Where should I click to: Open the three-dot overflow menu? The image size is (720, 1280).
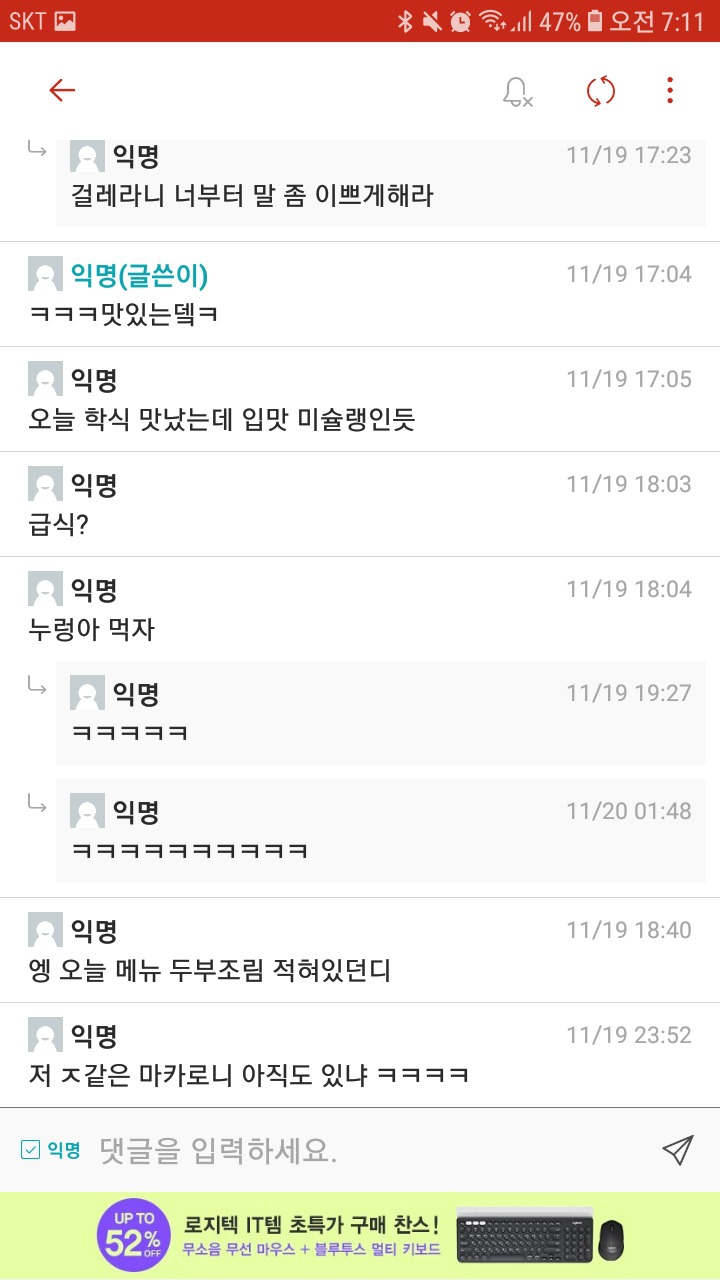click(x=670, y=91)
